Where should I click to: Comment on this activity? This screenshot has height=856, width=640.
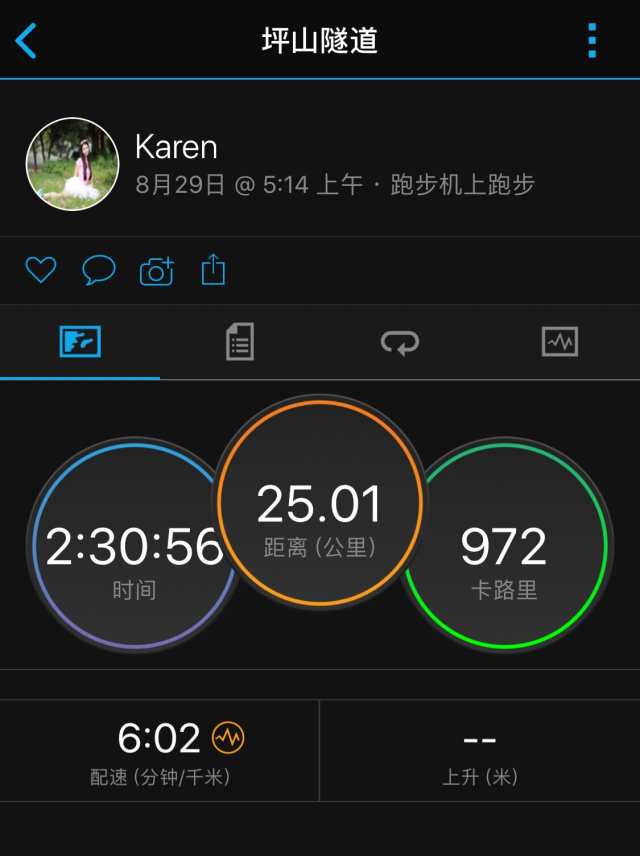coord(98,270)
